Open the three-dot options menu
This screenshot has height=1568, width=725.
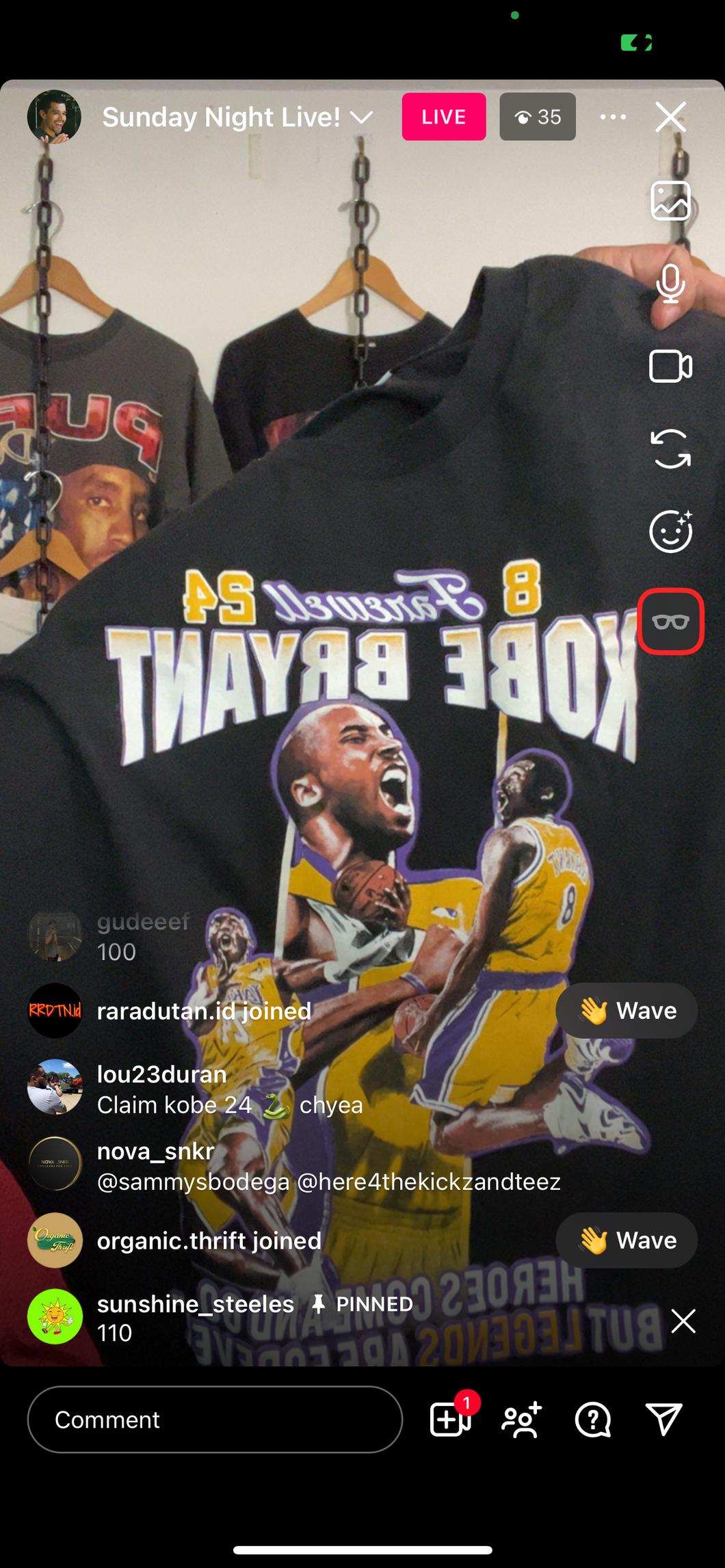[x=613, y=117]
